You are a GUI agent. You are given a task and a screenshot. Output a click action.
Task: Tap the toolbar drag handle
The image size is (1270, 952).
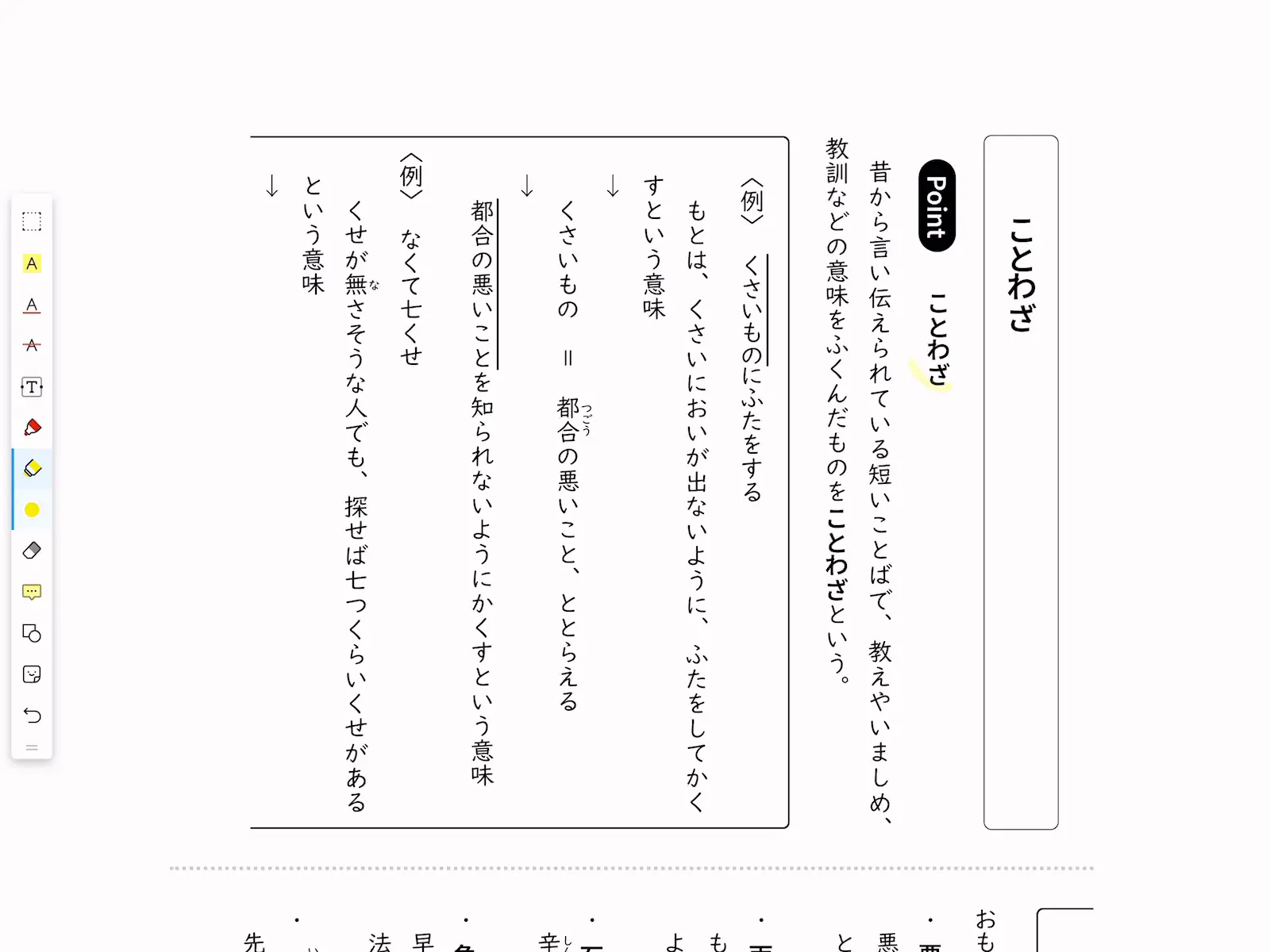(32, 747)
